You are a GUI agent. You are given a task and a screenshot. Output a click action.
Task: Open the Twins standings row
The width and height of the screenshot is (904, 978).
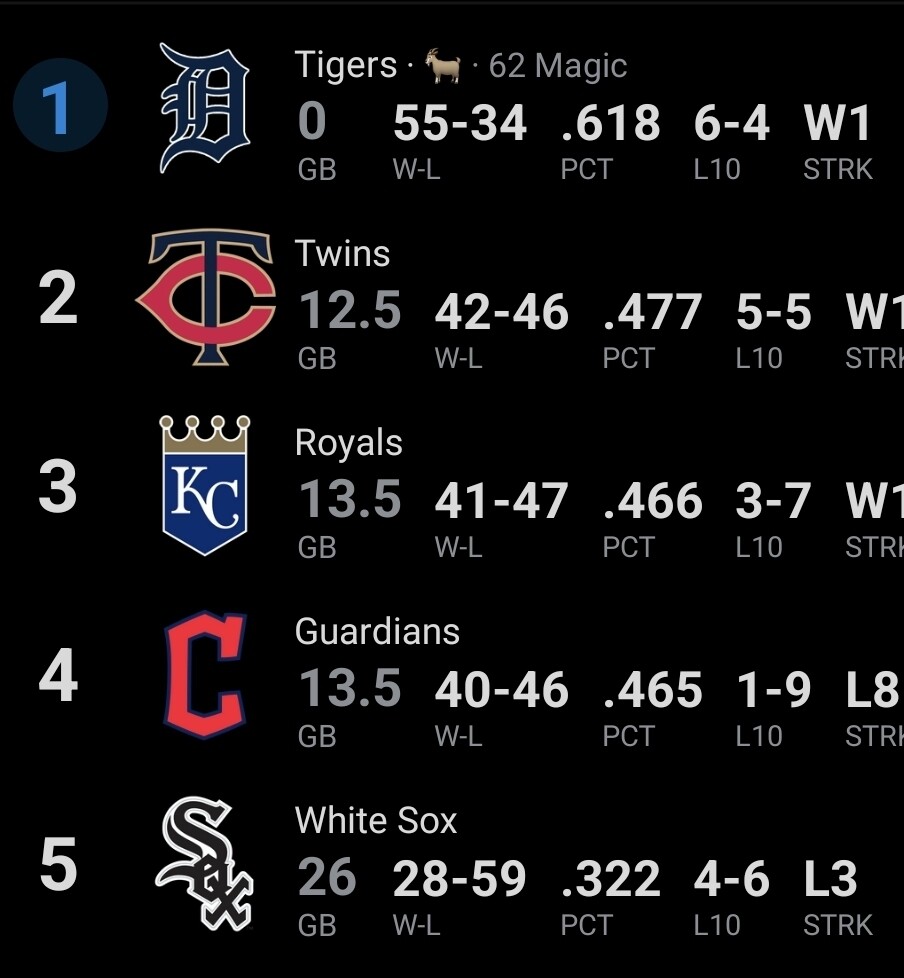tap(452, 297)
